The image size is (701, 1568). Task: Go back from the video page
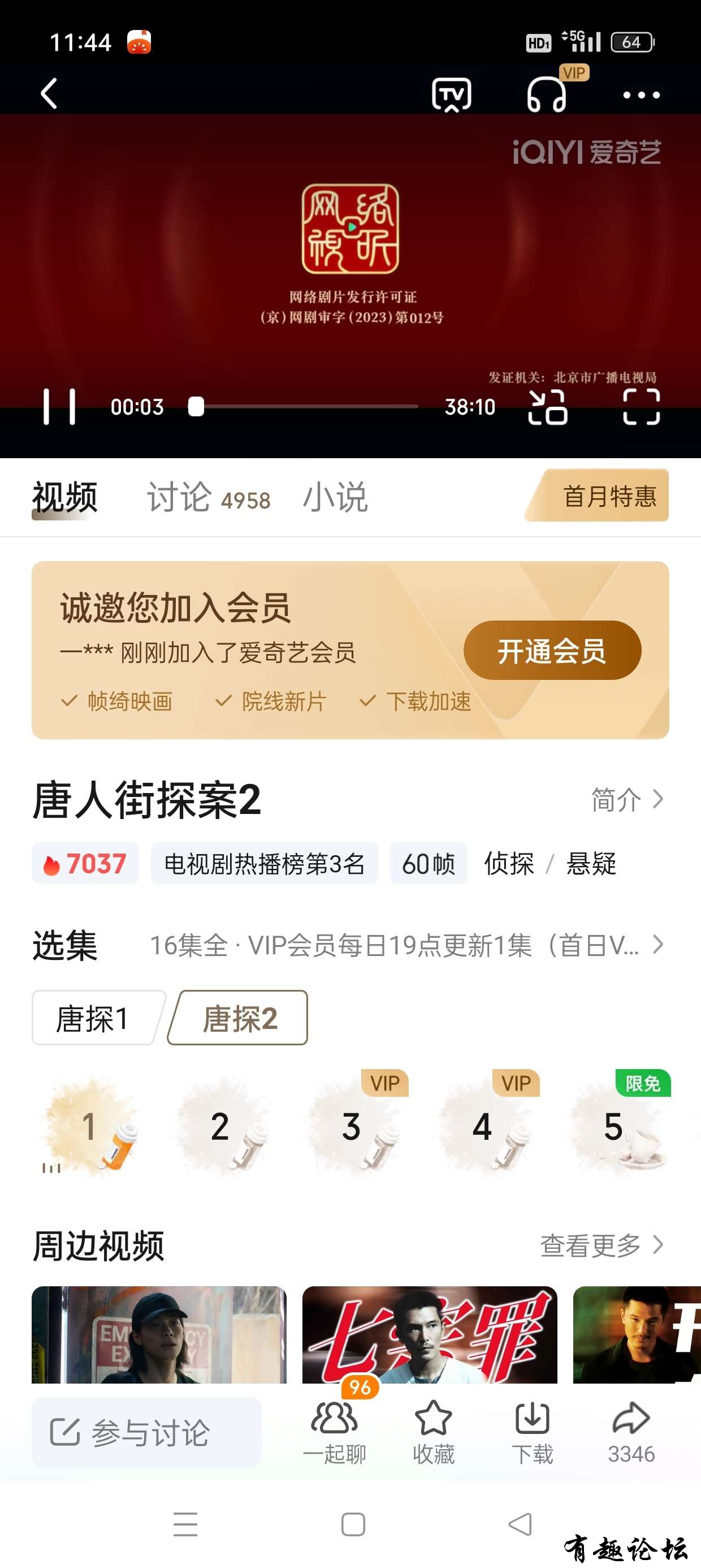pyautogui.click(x=49, y=94)
